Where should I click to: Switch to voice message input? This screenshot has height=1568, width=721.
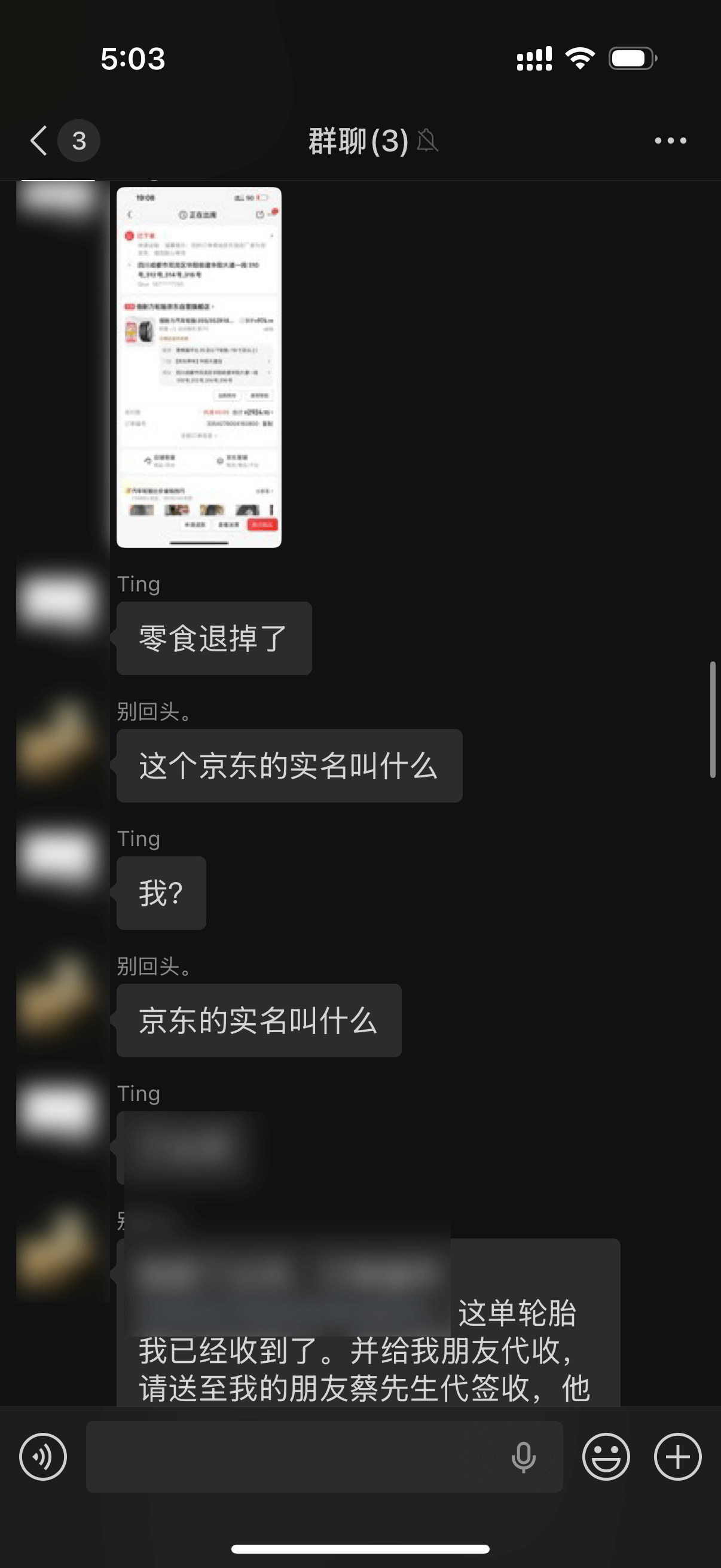42,1457
